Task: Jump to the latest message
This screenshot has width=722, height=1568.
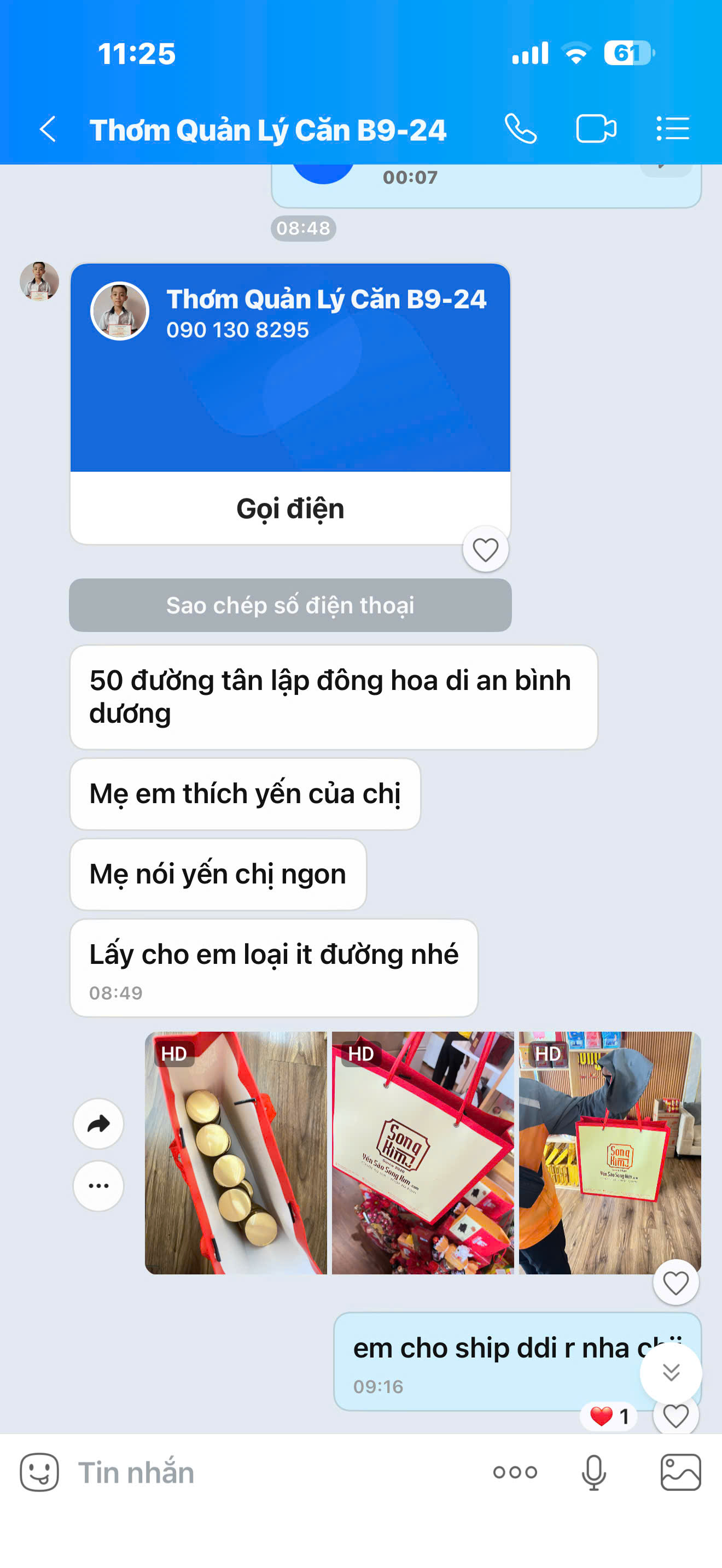Action: tap(670, 1373)
